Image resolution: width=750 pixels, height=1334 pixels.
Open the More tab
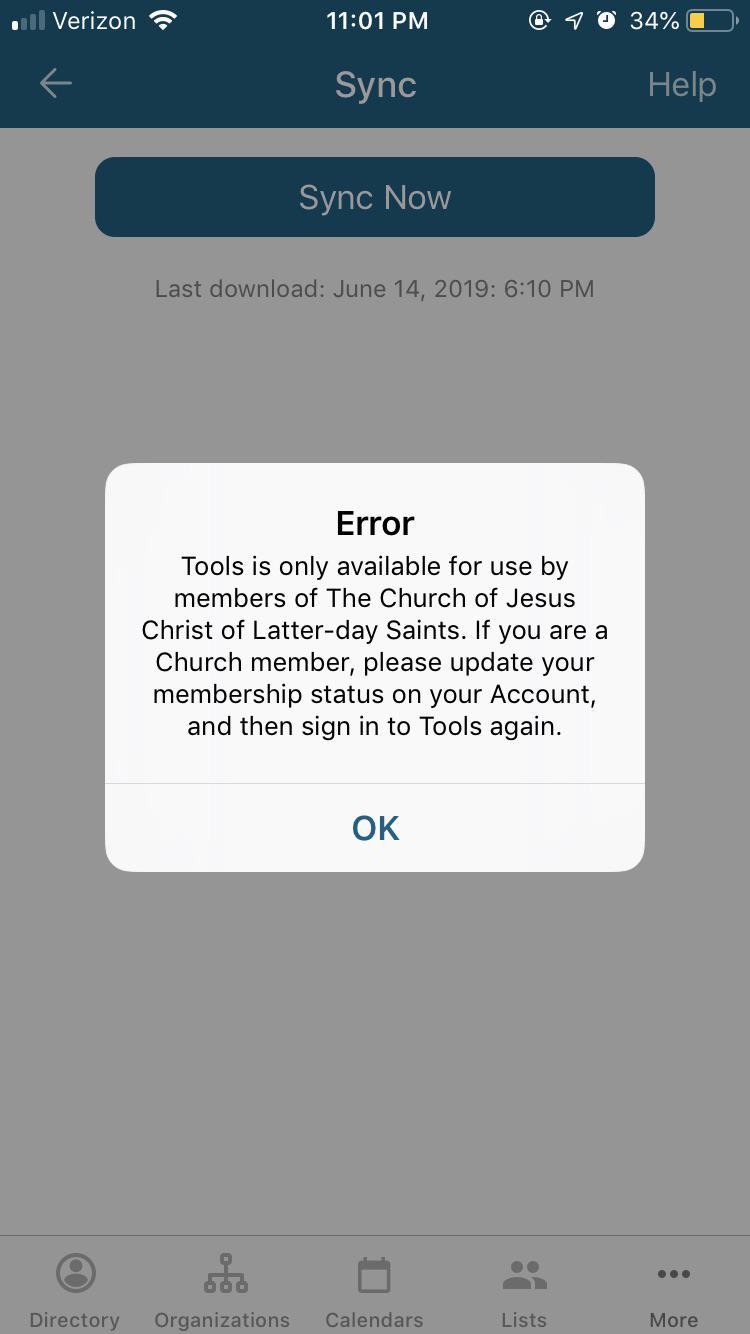click(673, 1290)
